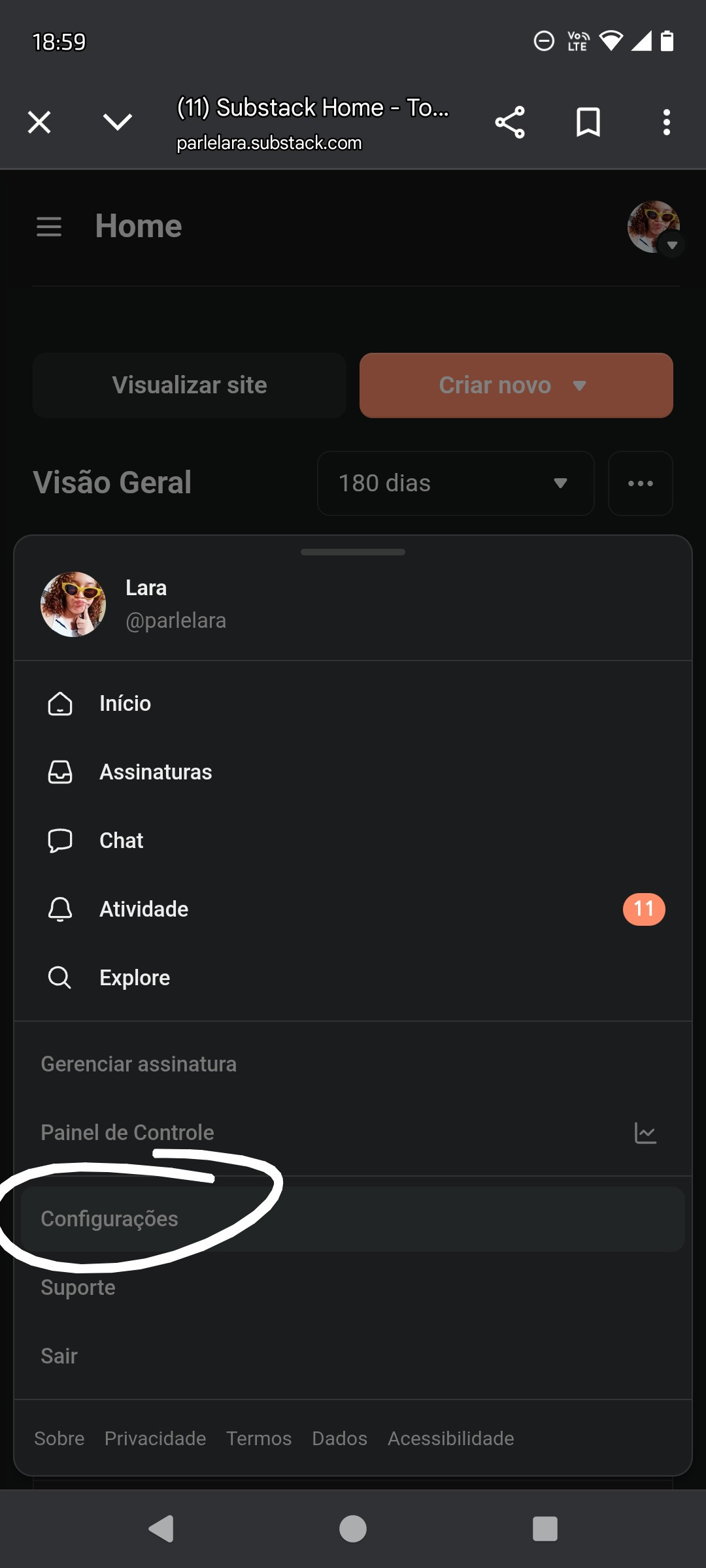Open the browser overflow menu
The height and width of the screenshot is (1568, 706).
coord(666,122)
